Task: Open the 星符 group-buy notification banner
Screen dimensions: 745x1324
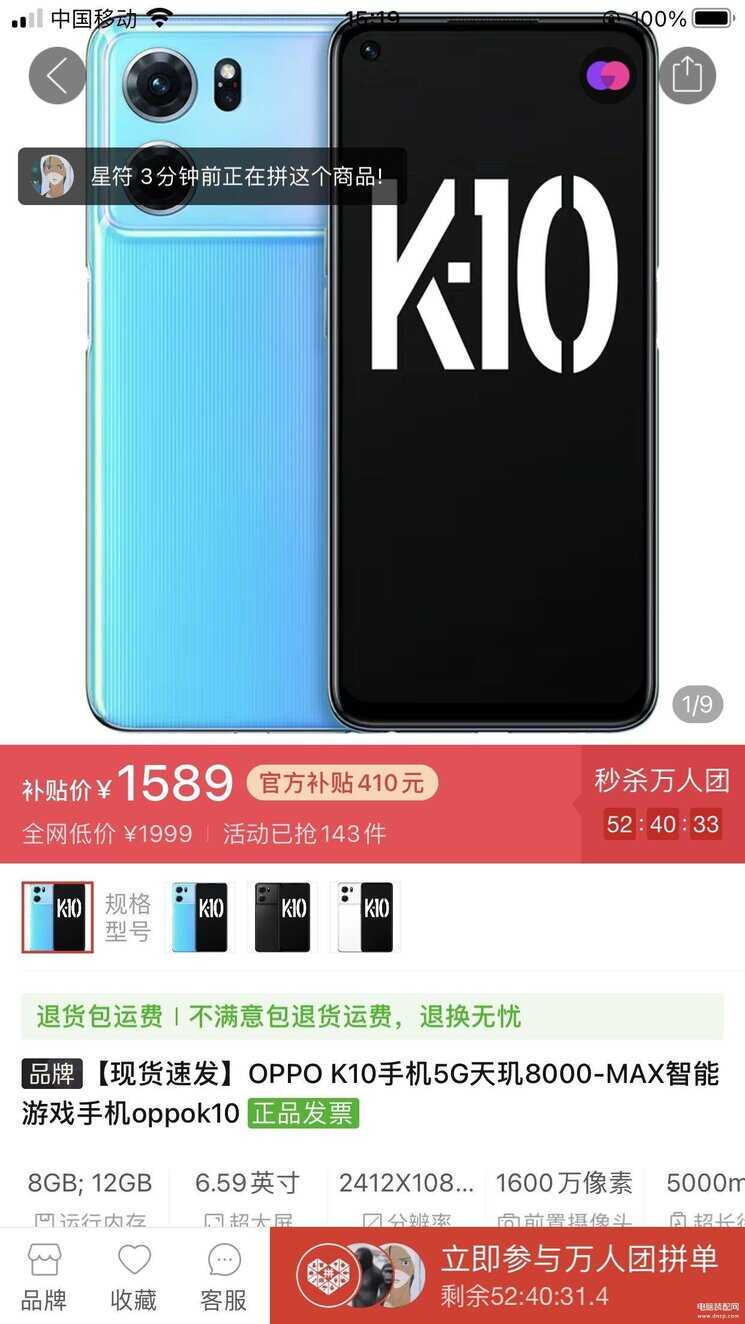Action: (212, 177)
